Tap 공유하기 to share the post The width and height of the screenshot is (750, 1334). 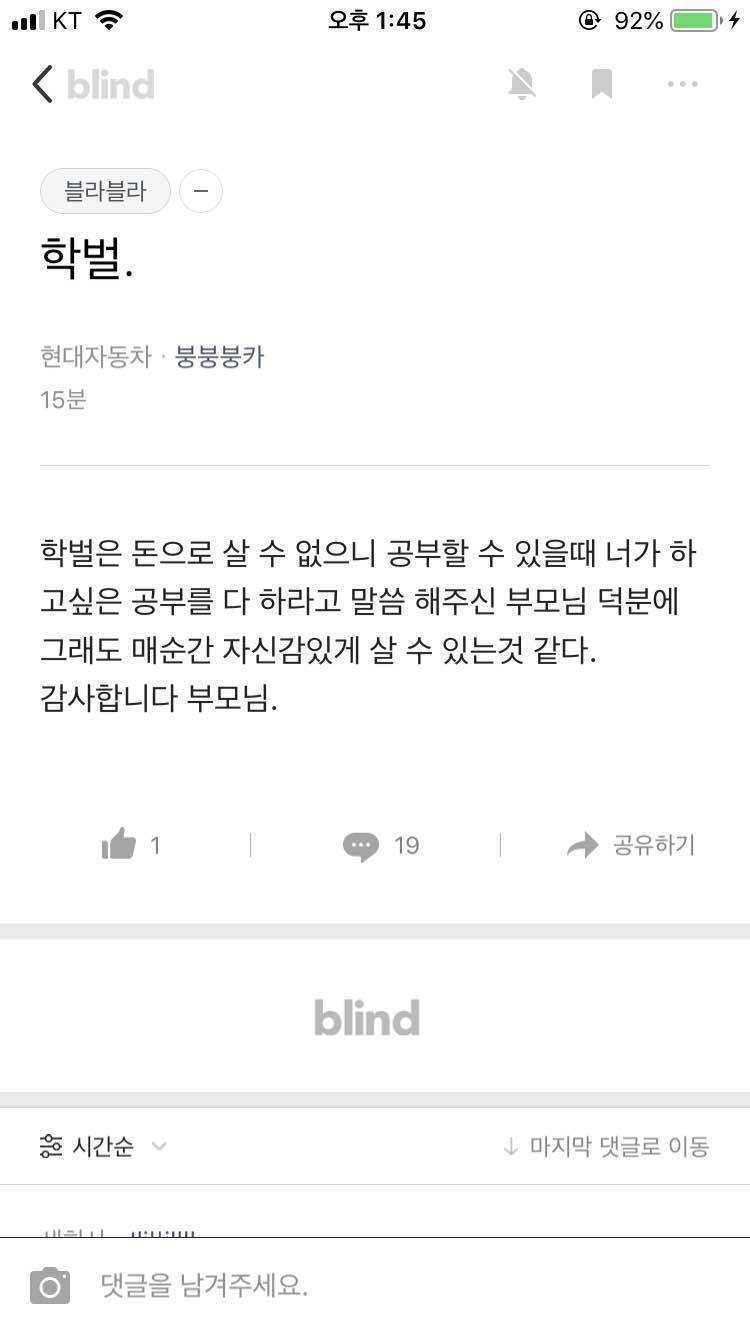(x=651, y=845)
